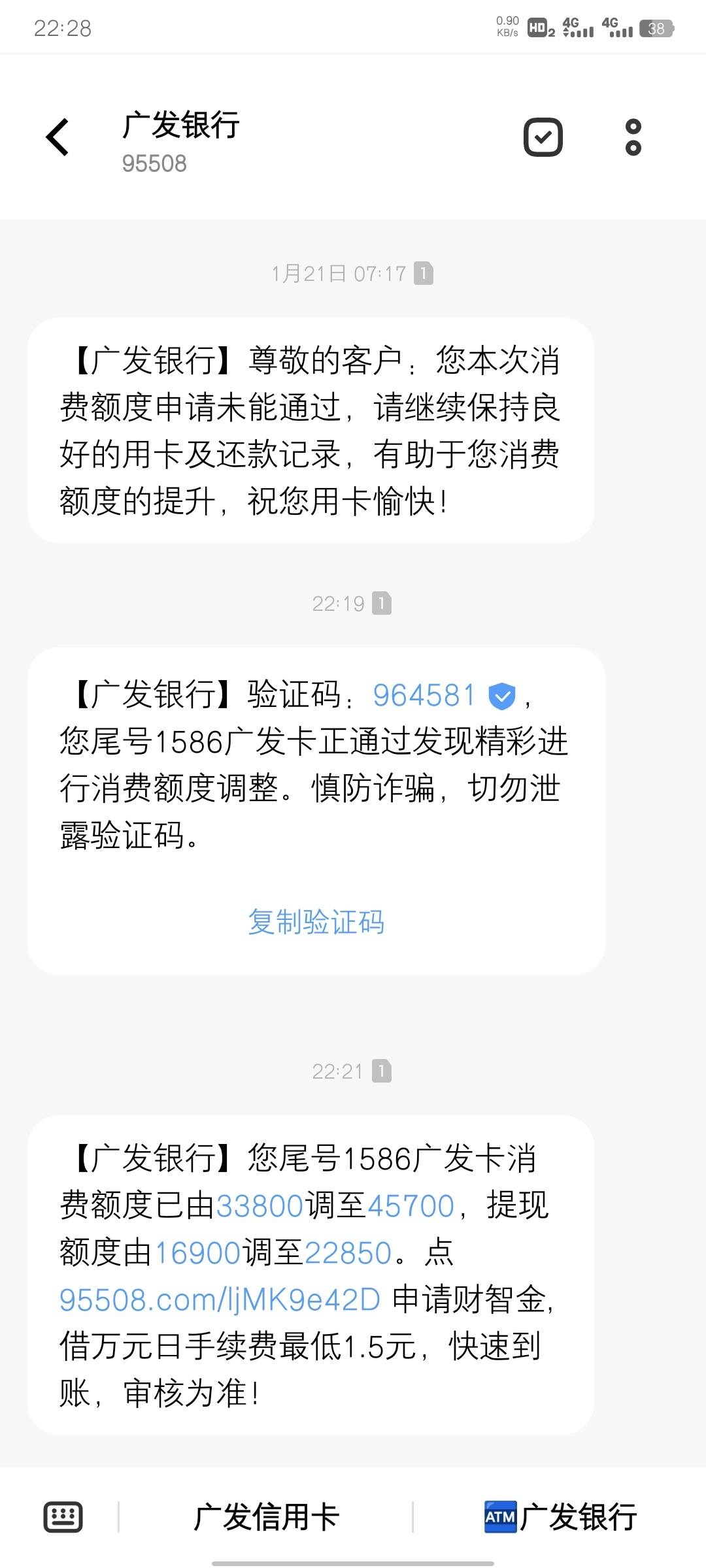Screen dimensions: 706x1568
Task: Tap the verification code 964581
Action: pos(424,695)
